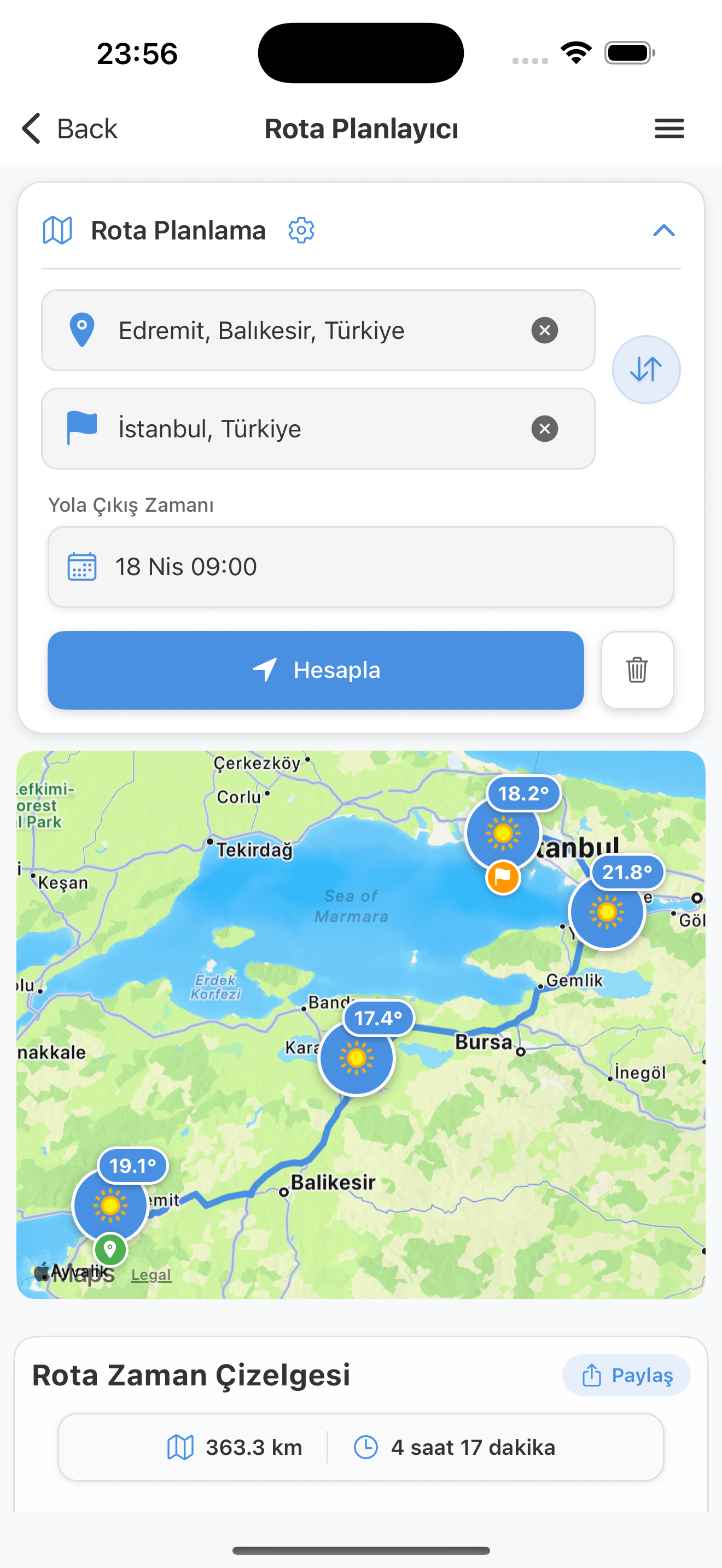Tap Hesapla to calculate the route
The width and height of the screenshot is (722, 1568).
tap(316, 670)
